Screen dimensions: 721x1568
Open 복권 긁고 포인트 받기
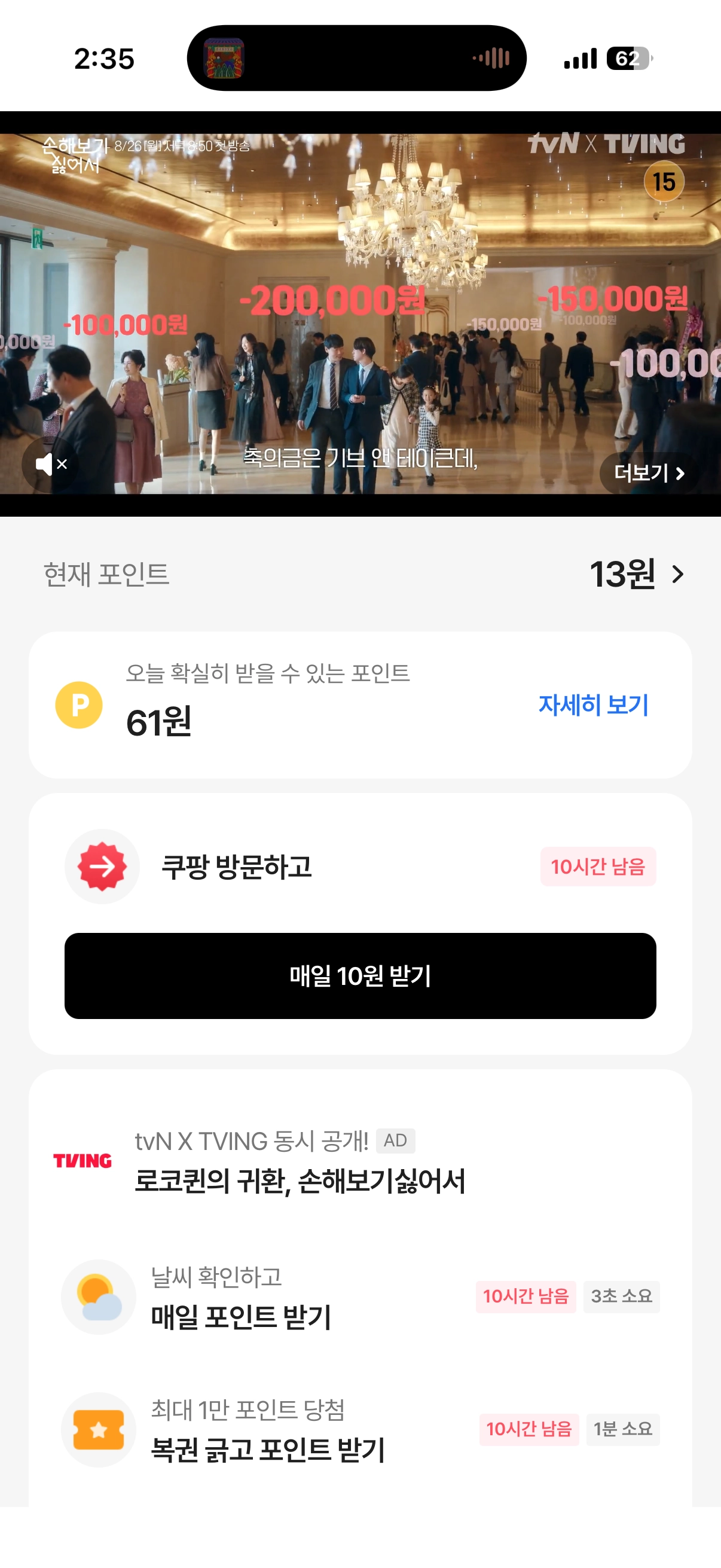point(360,1429)
